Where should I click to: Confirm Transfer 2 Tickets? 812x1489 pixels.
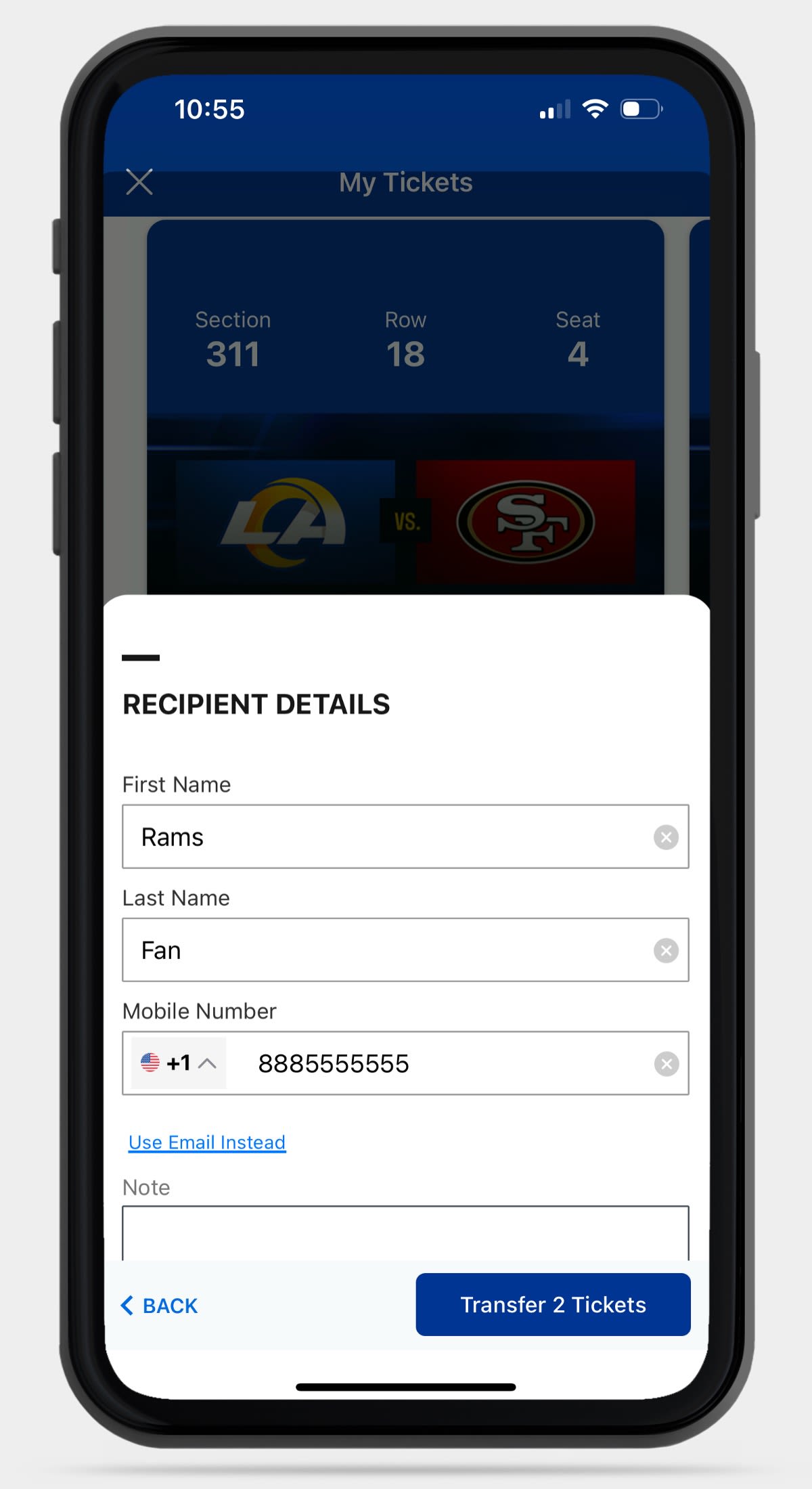pos(553,1304)
